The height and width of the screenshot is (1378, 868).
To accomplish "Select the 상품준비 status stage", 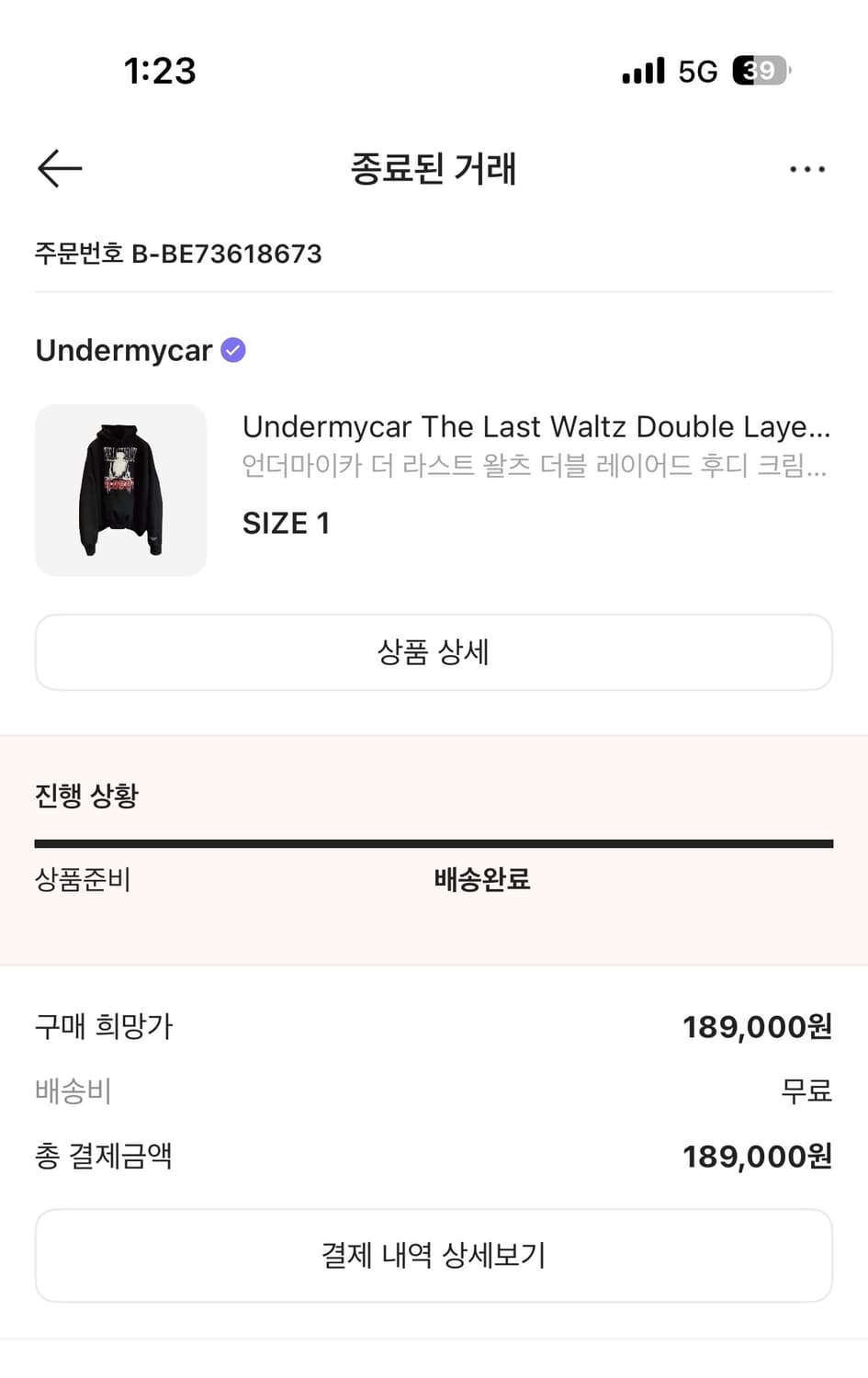I will [x=82, y=879].
